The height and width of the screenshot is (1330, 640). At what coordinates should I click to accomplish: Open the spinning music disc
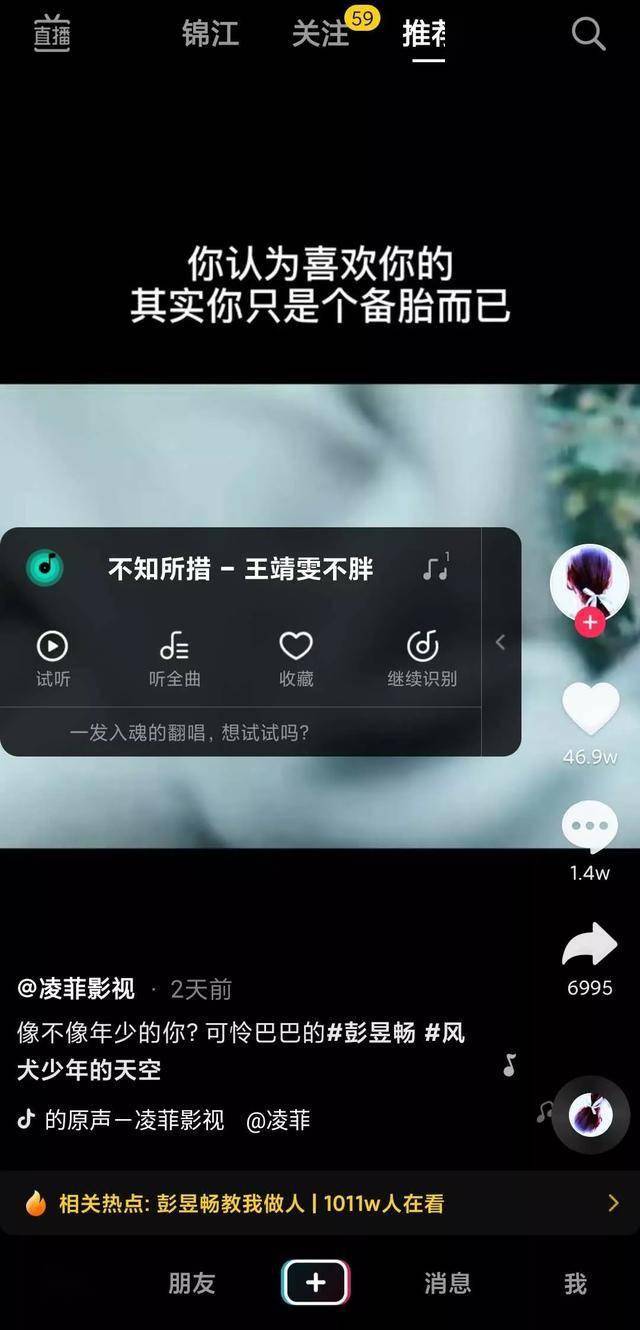point(591,1114)
